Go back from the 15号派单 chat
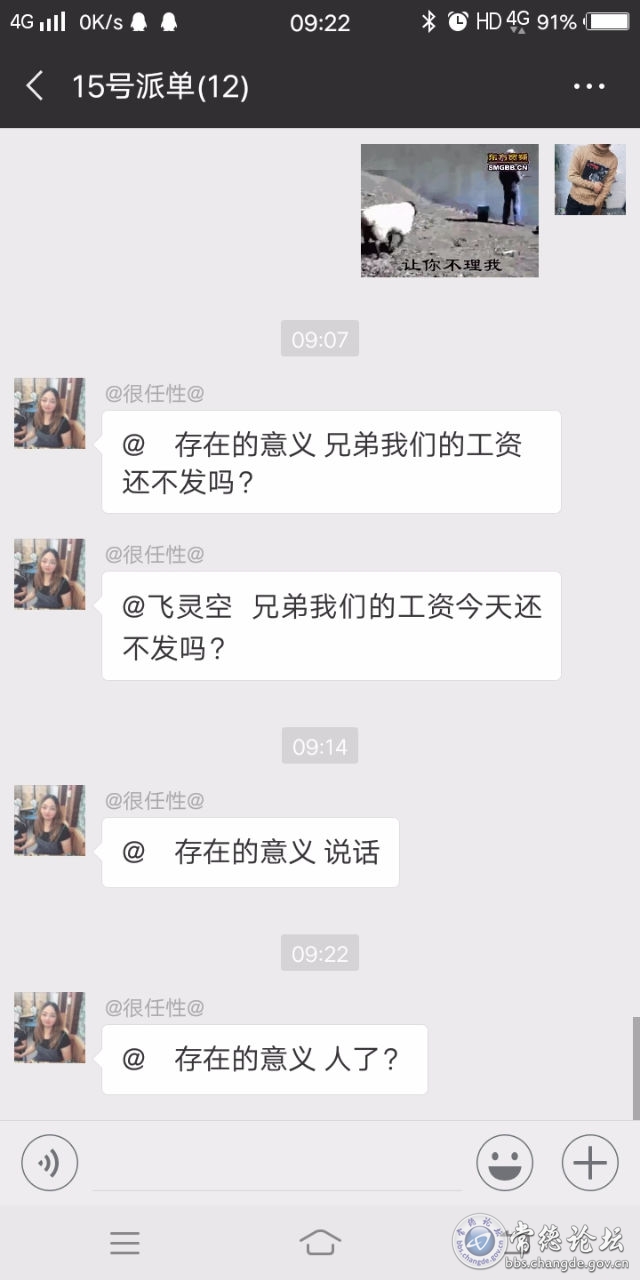Screen dimensions: 640x1280 click(x=35, y=86)
